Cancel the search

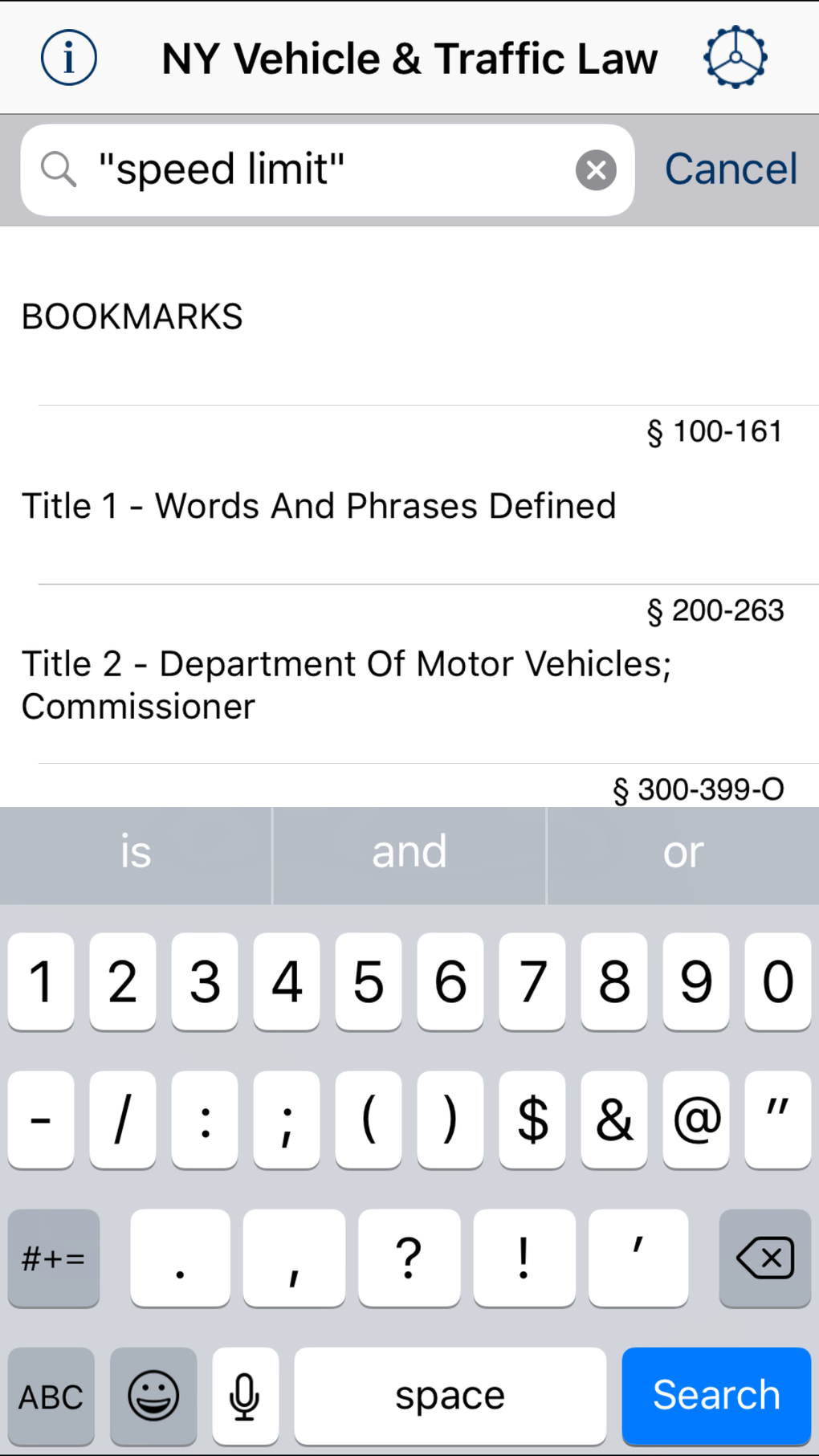click(x=731, y=169)
